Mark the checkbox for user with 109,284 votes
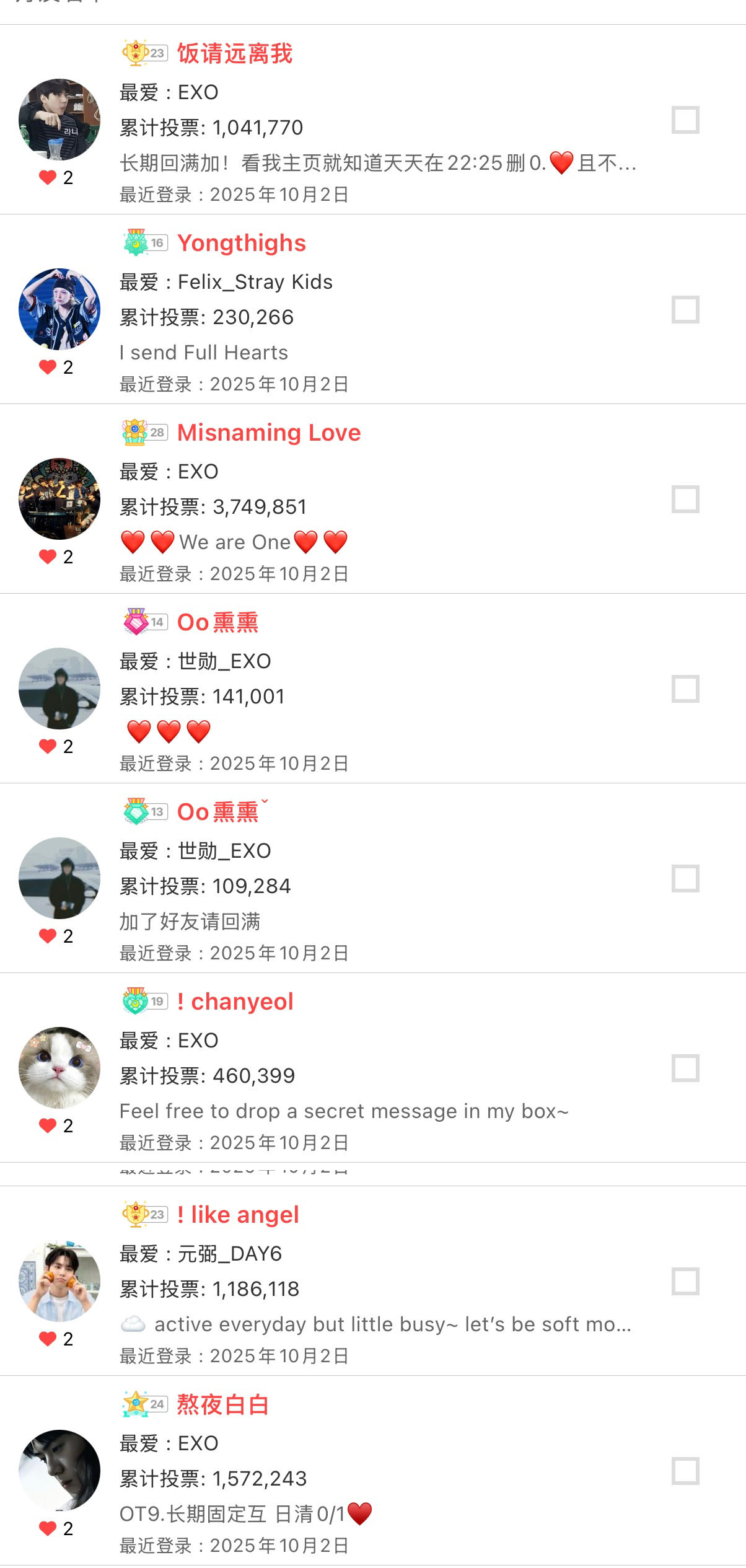746x1568 pixels. (x=685, y=879)
